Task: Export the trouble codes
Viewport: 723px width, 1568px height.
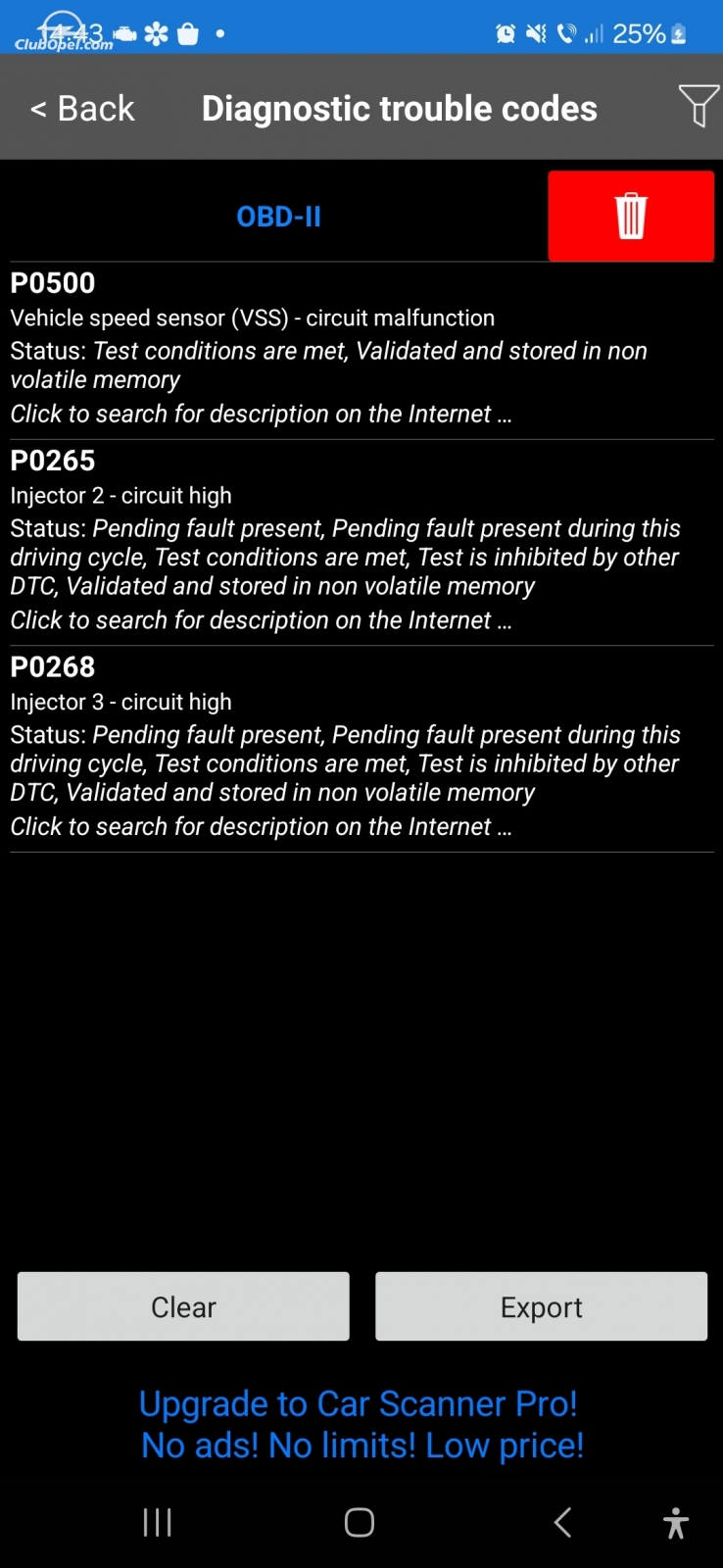Action: pyautogui.click(x=541, y=1306)
